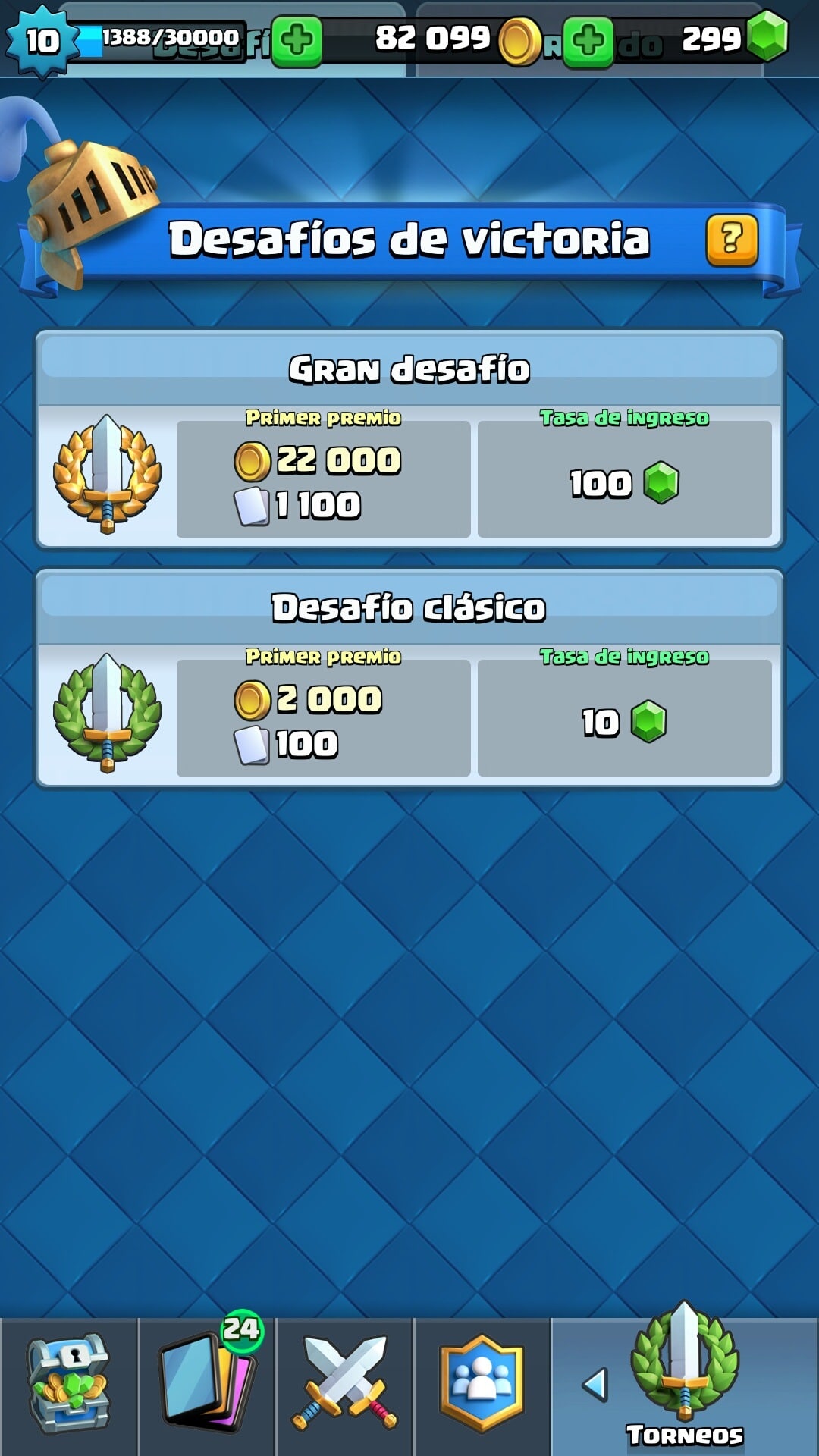Select the Desafío clásico challenge card
Viewport: 819px width, 1456px height.
(x=409, y=679)
